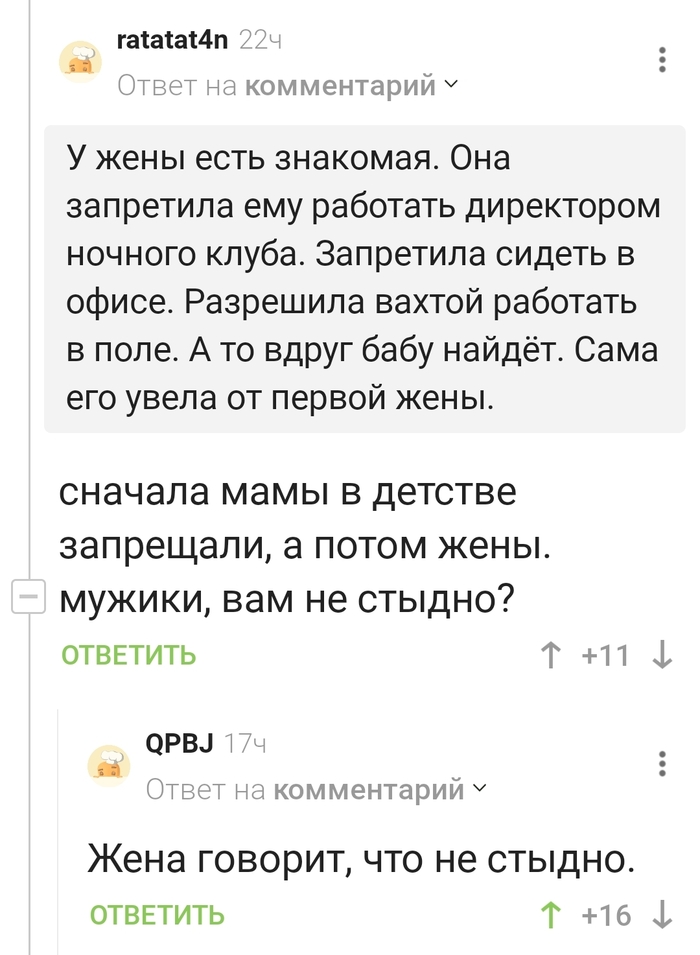View ratatat4n's avatar
This screenshot has width=700, height=955.
[81, 62]
